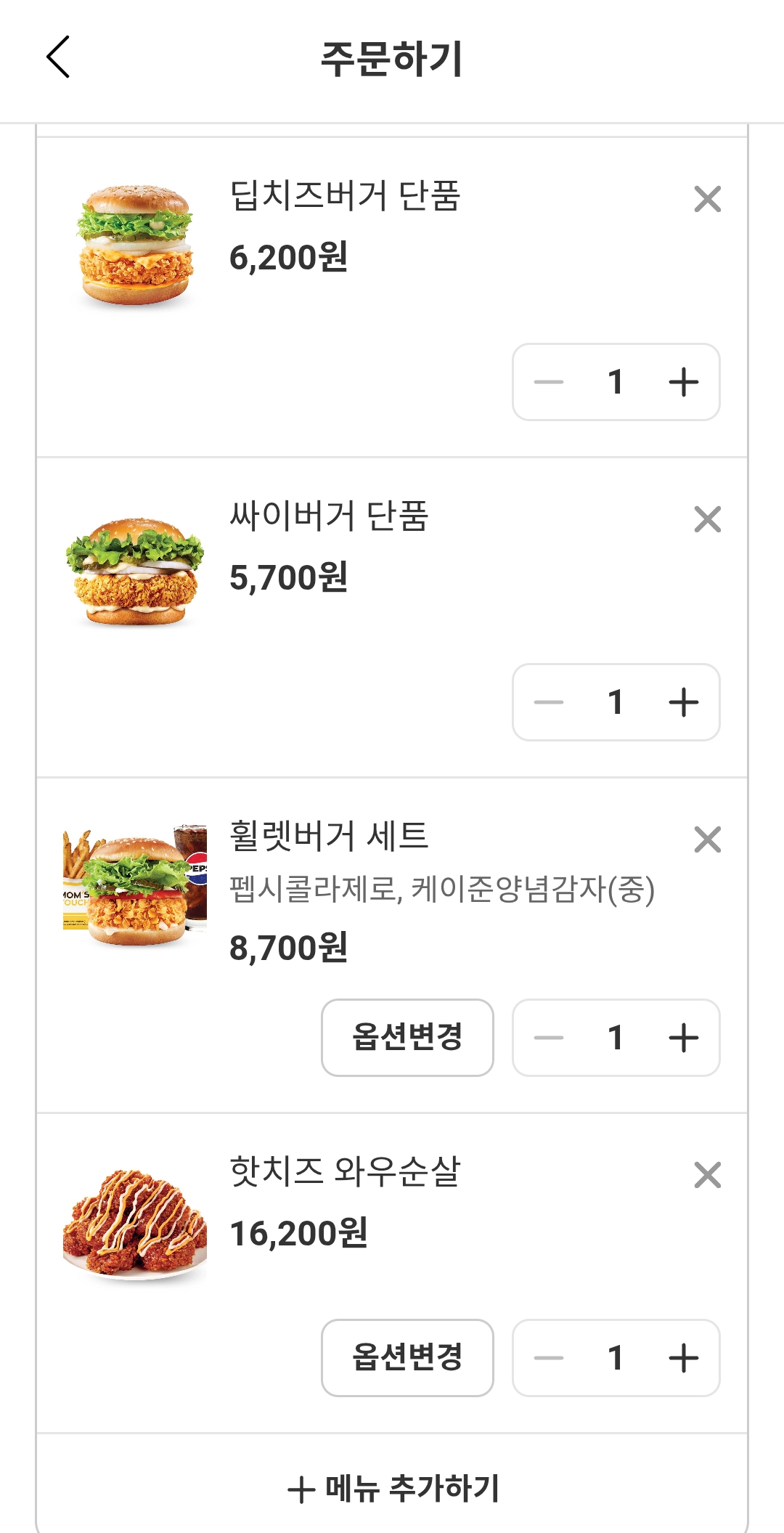Delete 싸이버거 단품 from the order
The image size is (784, 1533).
[707, 519]
